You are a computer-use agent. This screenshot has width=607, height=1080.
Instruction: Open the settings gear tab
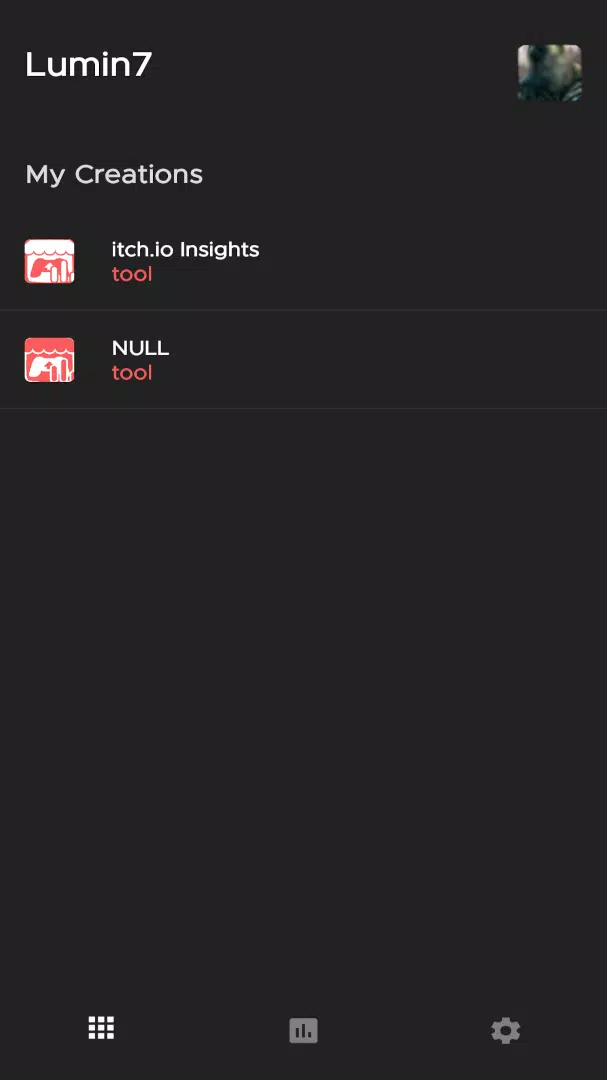click(x=505, y=1030)
